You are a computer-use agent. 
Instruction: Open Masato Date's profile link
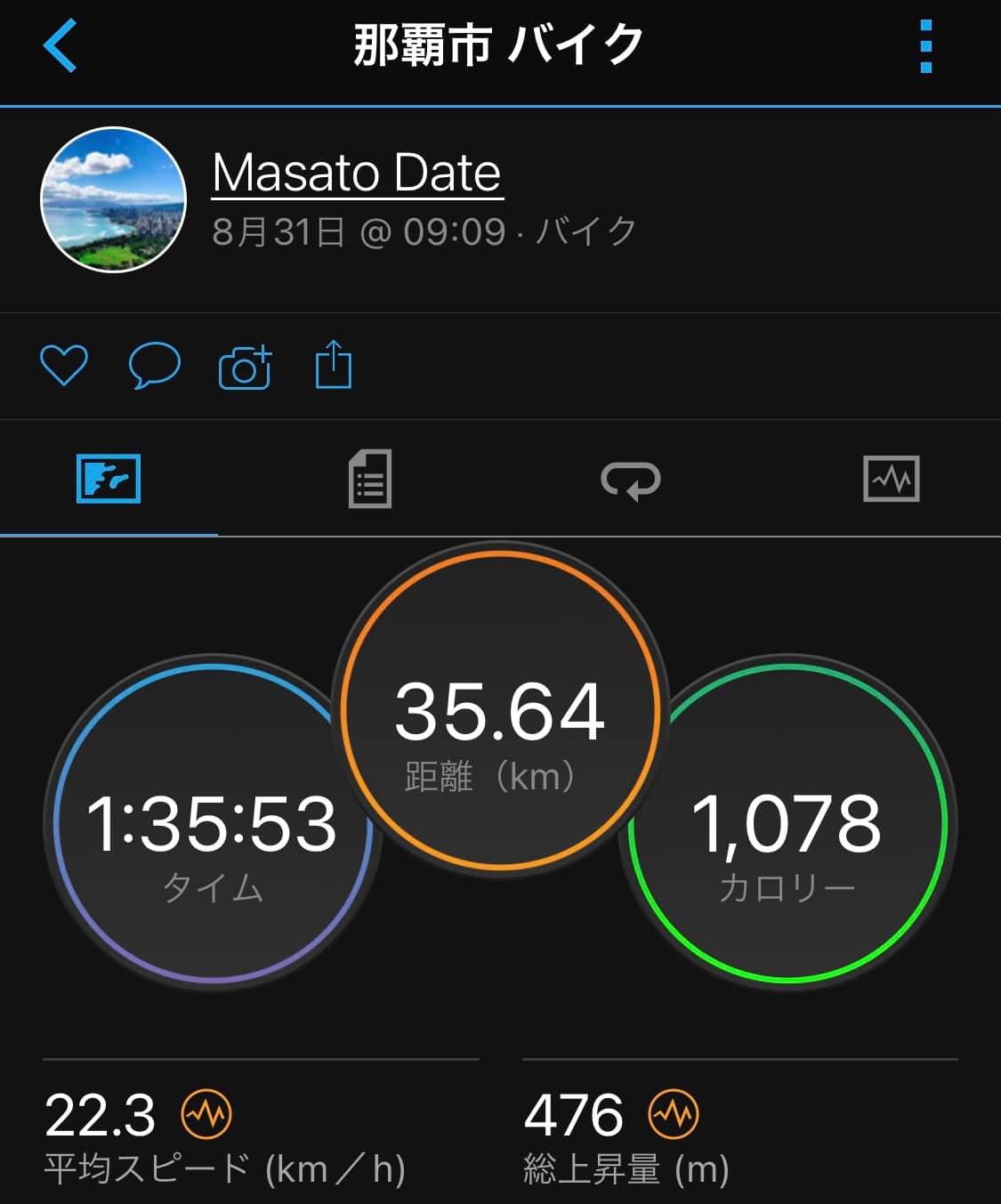357,173
